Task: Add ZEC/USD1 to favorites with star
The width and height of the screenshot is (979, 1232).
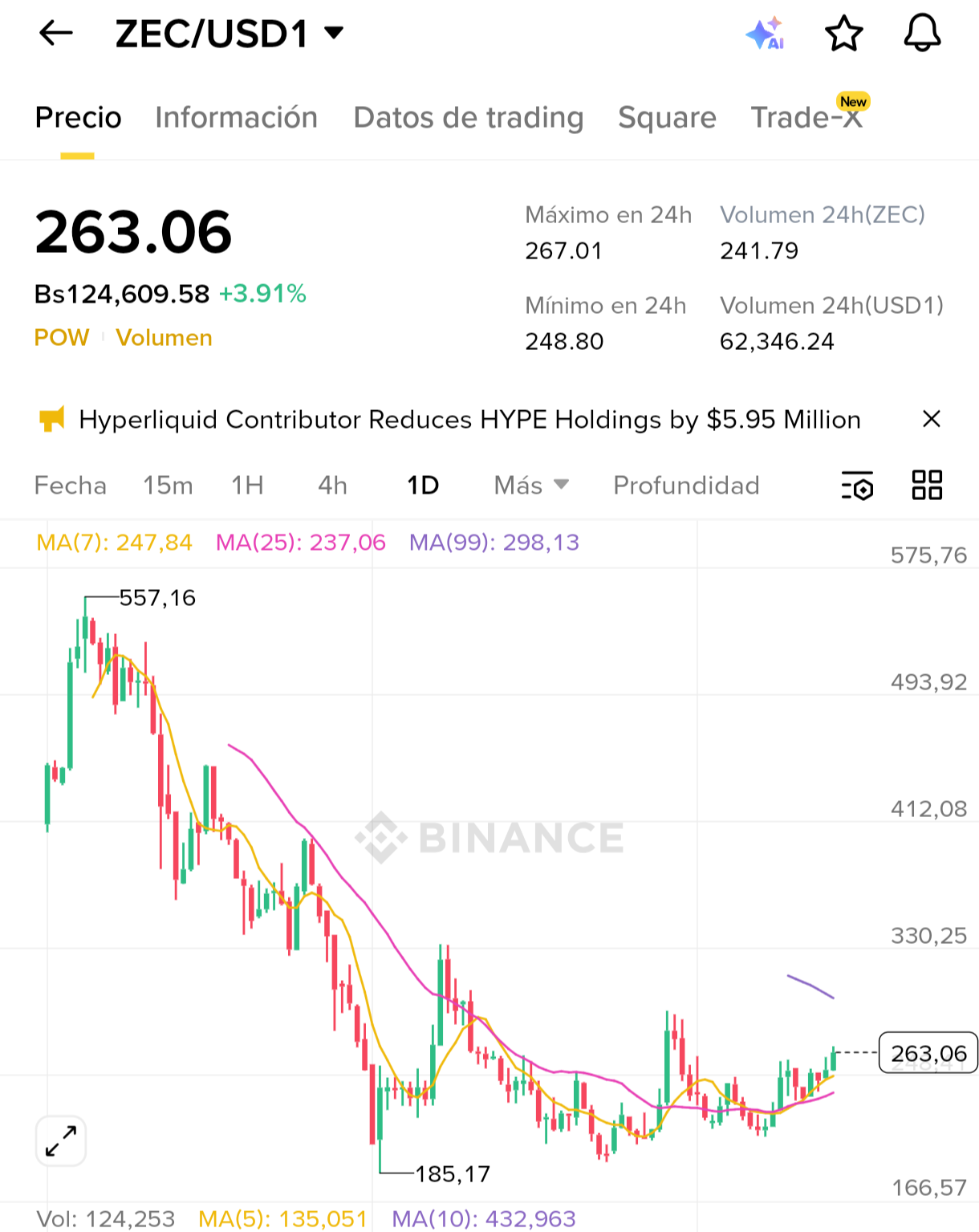Action: pos(843,34)
